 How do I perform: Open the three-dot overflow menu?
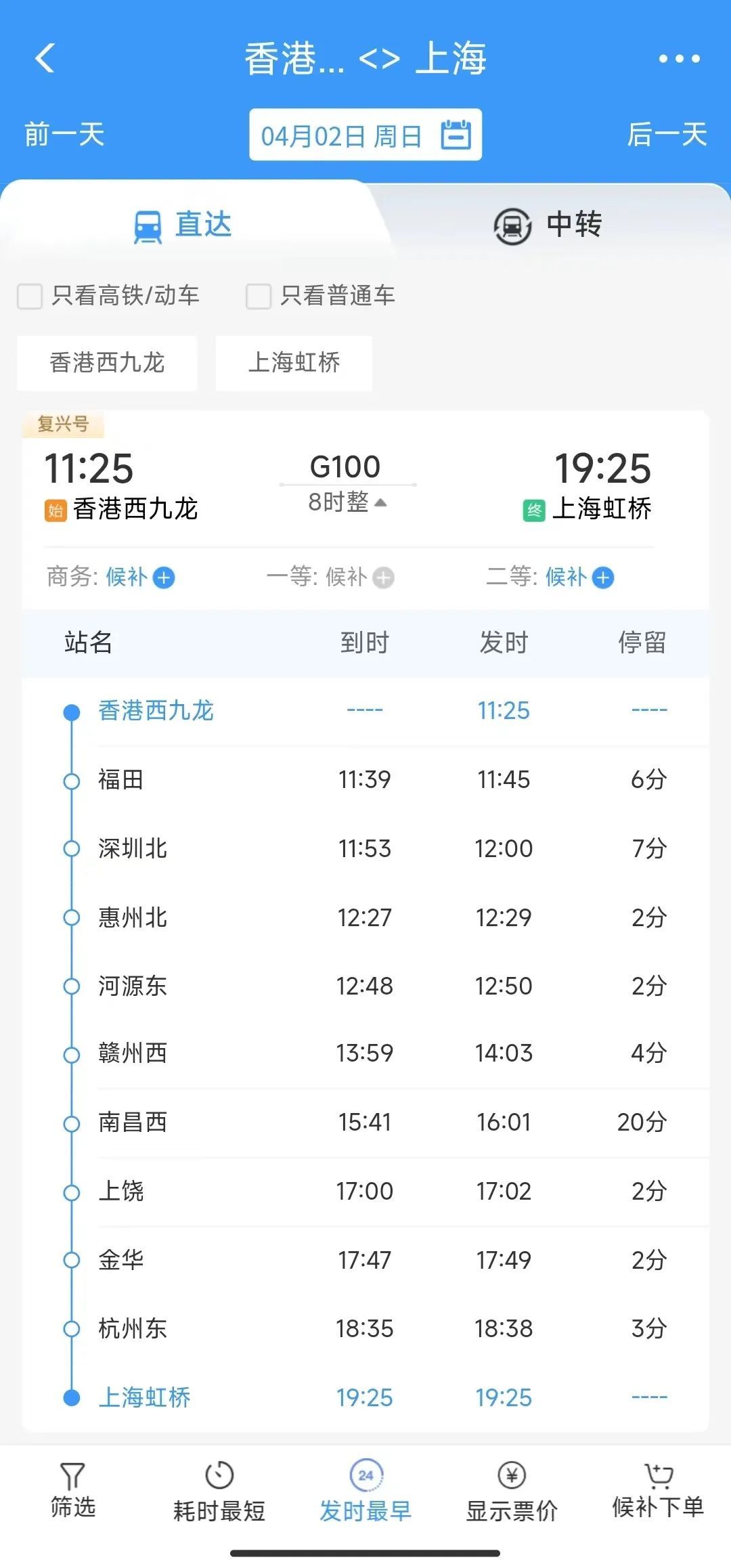(x=679, y=59)
